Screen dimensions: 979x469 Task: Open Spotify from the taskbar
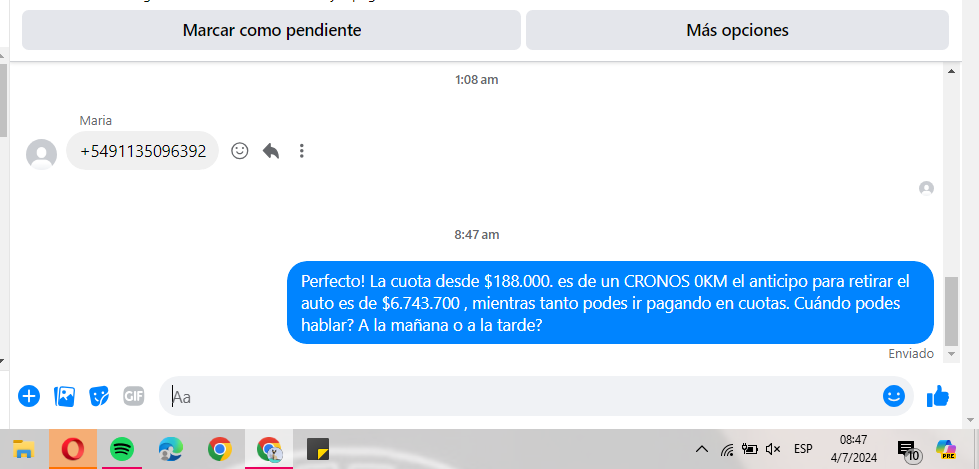pos(122,449)
